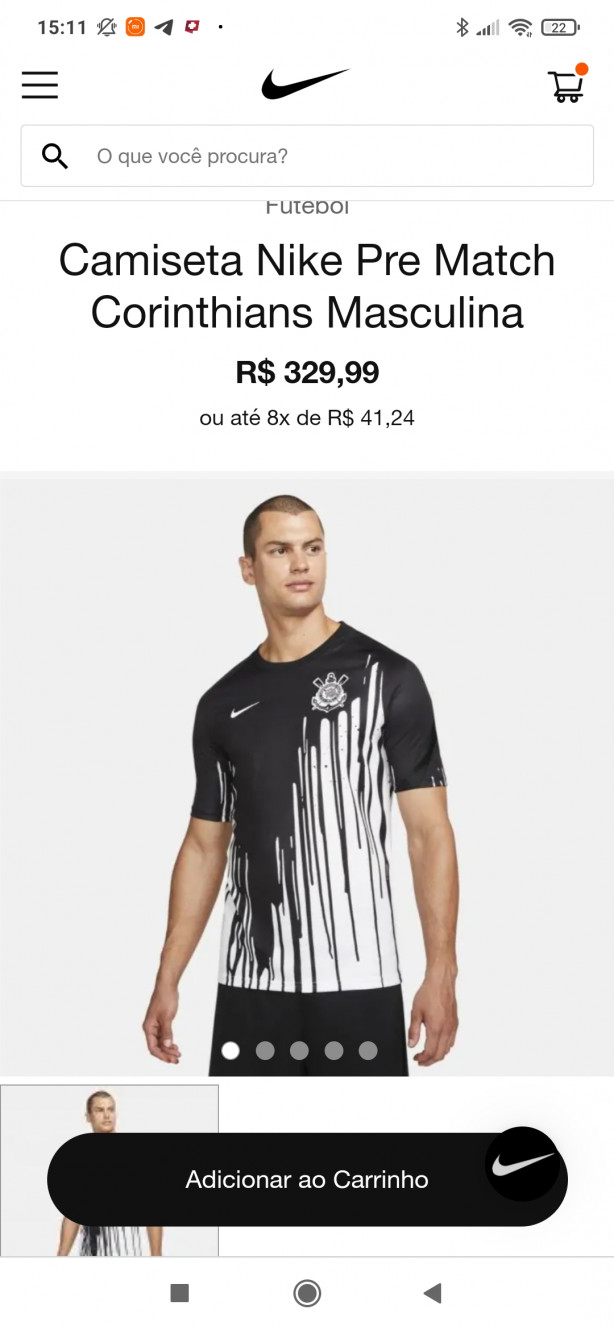Go to the Nike home logo
This screenshot has height=1330, width=614.
point(305,84)
